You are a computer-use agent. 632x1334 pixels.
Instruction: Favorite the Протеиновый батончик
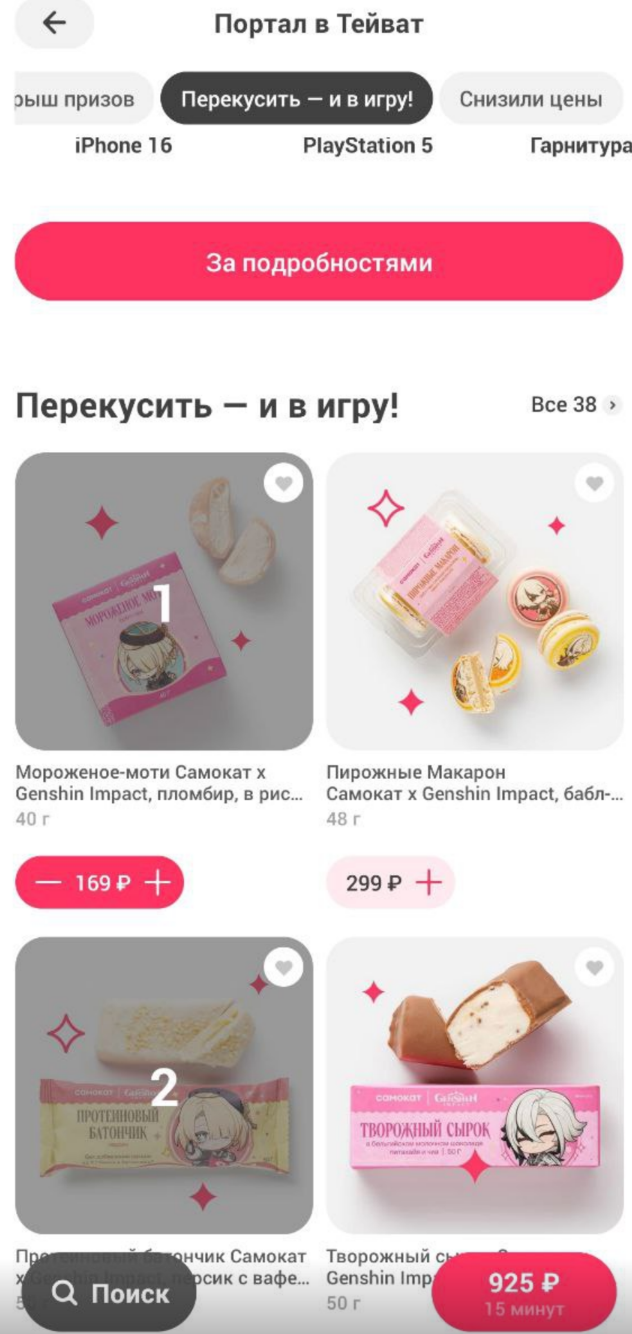(284, 968)
